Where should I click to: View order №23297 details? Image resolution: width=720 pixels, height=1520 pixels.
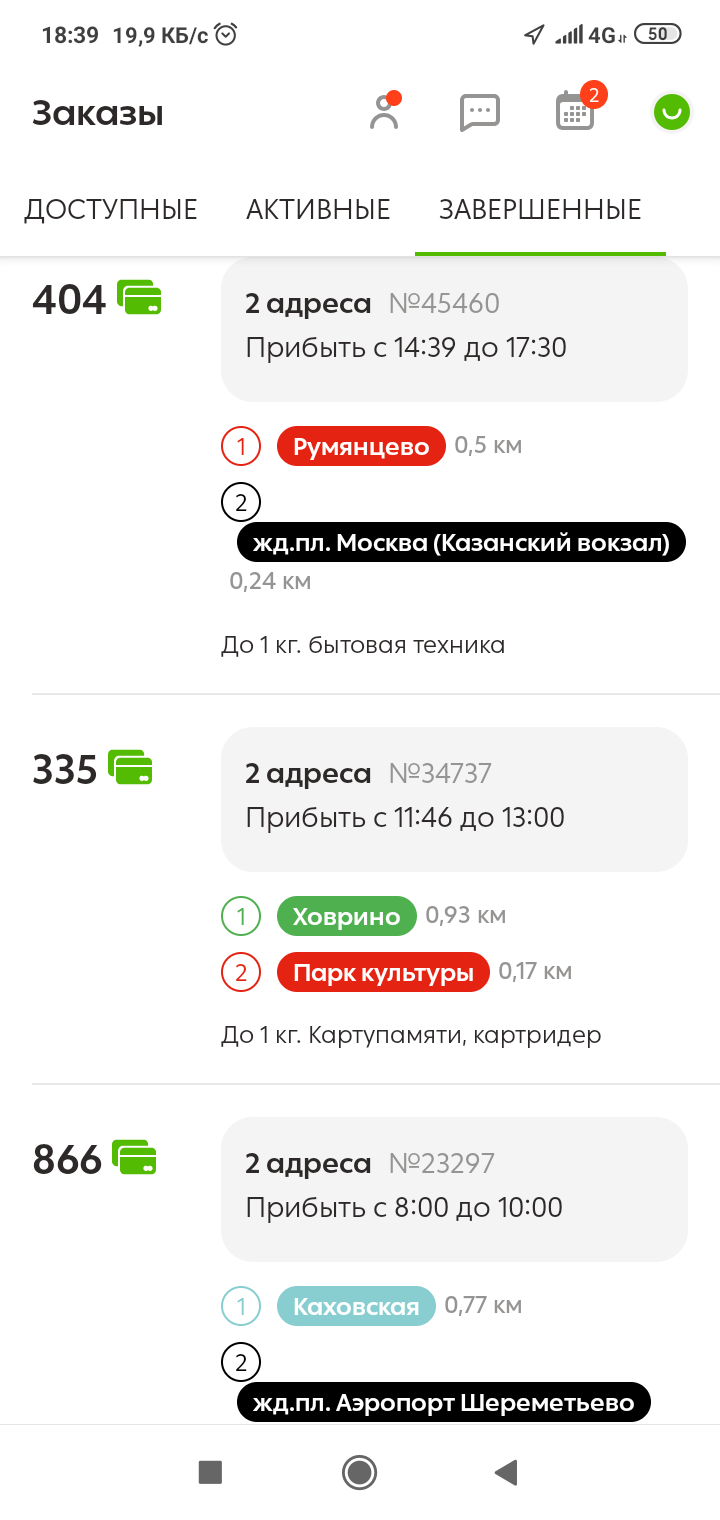454,1188
